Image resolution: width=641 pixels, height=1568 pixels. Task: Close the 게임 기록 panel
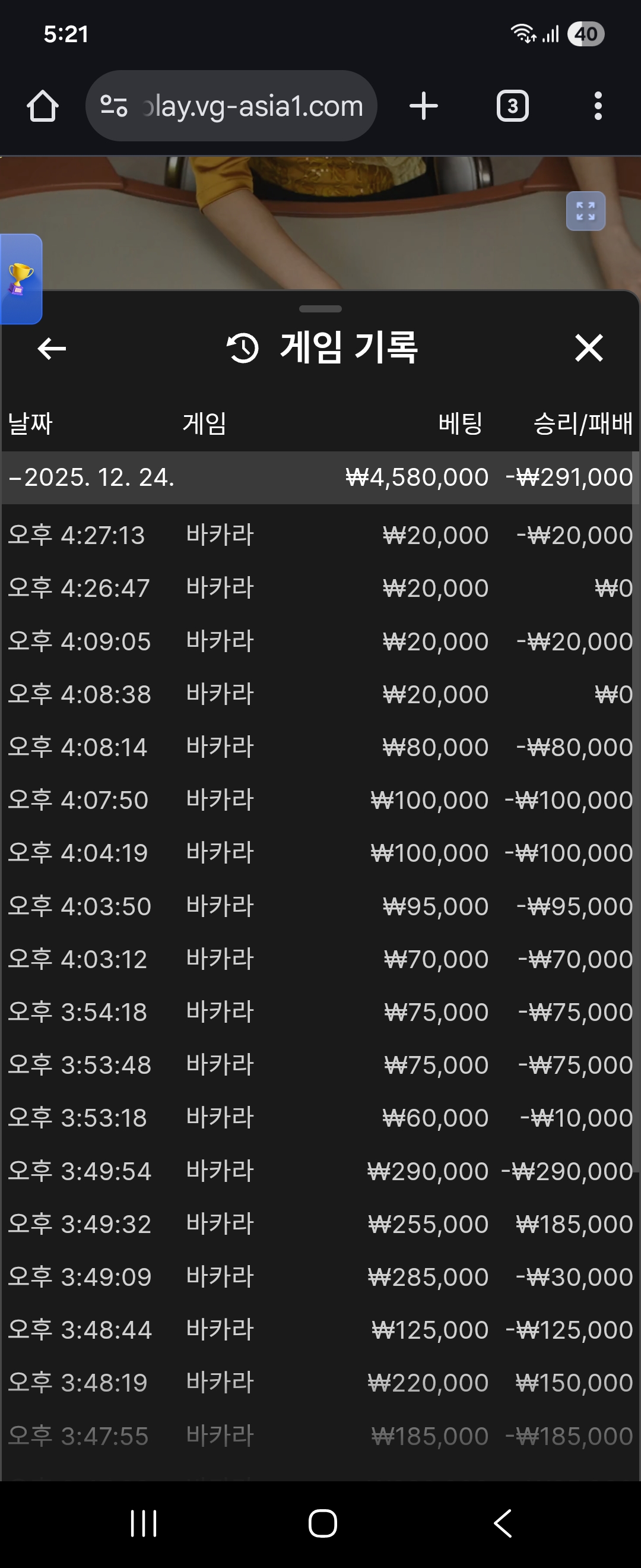pyautogui.click(x=588, y=348)
